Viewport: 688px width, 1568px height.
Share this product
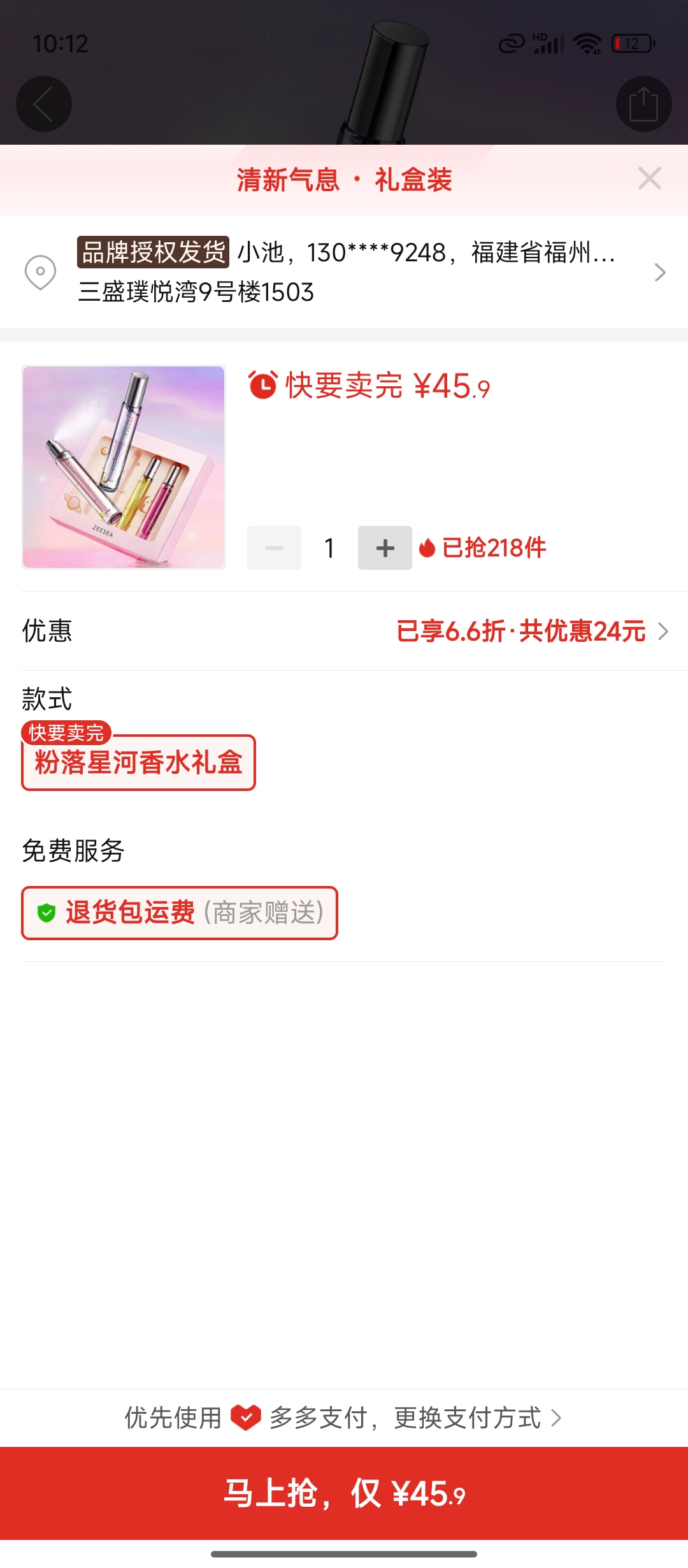pos(643,104)
